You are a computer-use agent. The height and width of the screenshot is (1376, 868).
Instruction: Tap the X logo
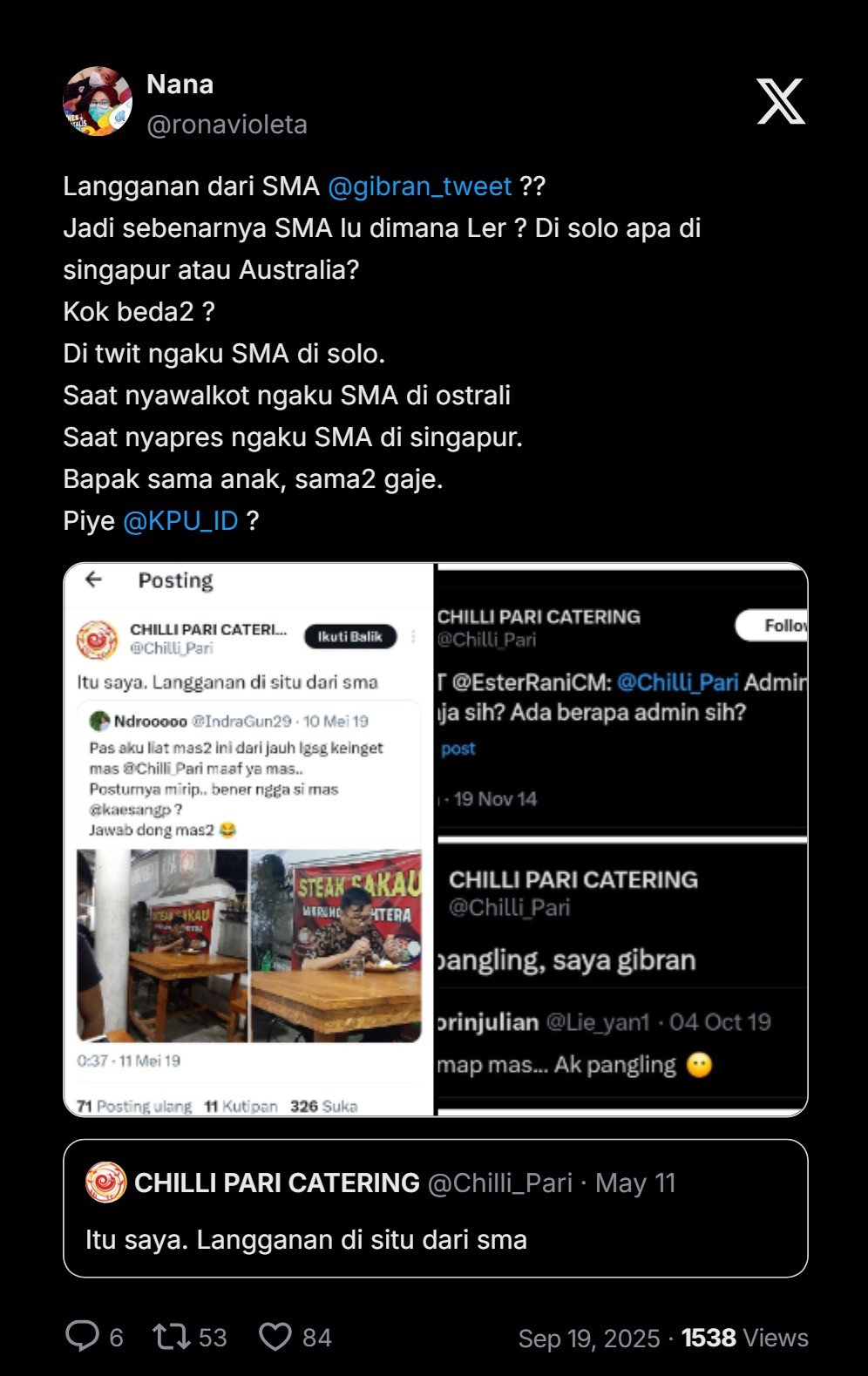pyautogui.click(x=780, y=102)
